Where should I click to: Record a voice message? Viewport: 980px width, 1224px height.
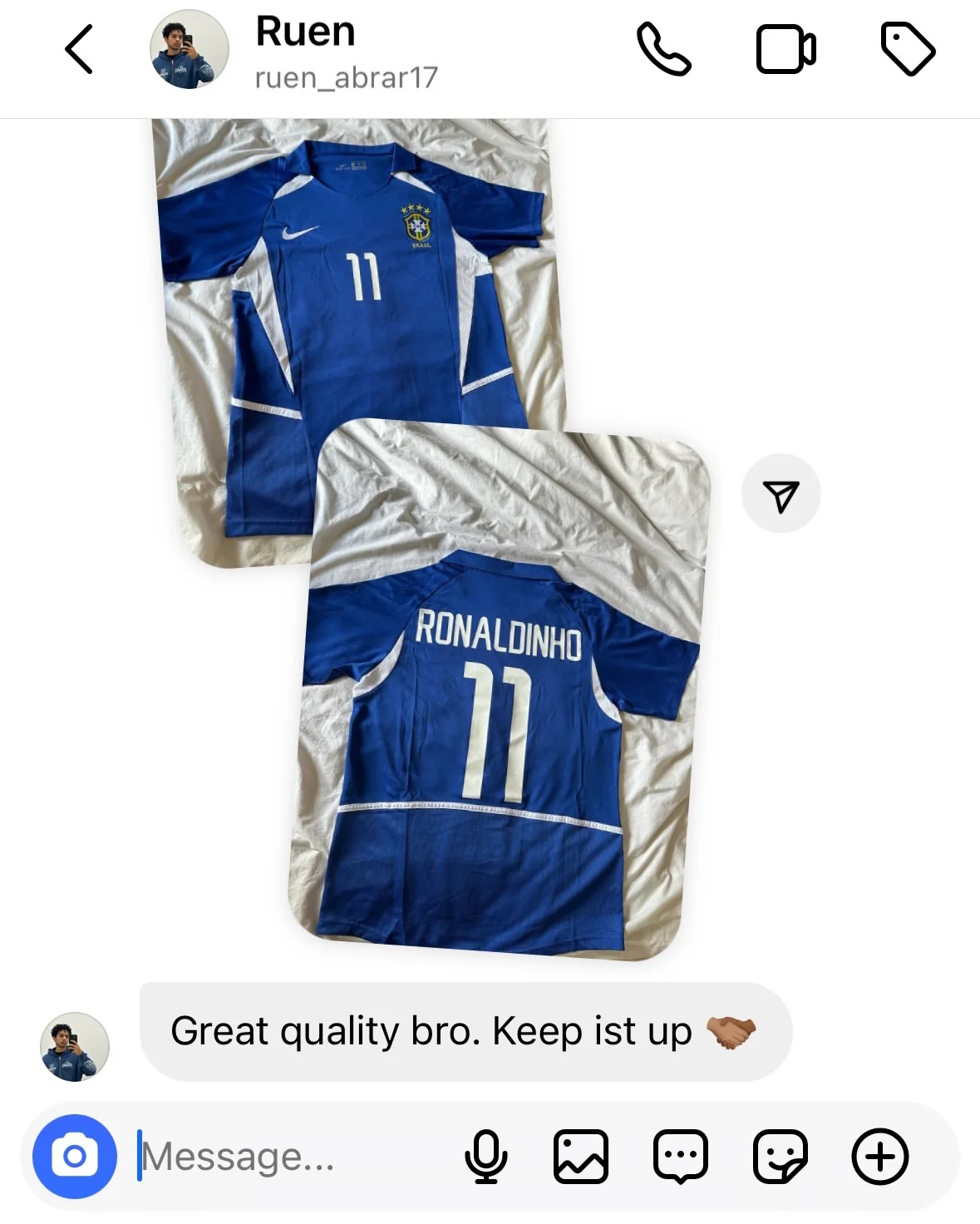pyautogui.click(x=485, y=1157)
